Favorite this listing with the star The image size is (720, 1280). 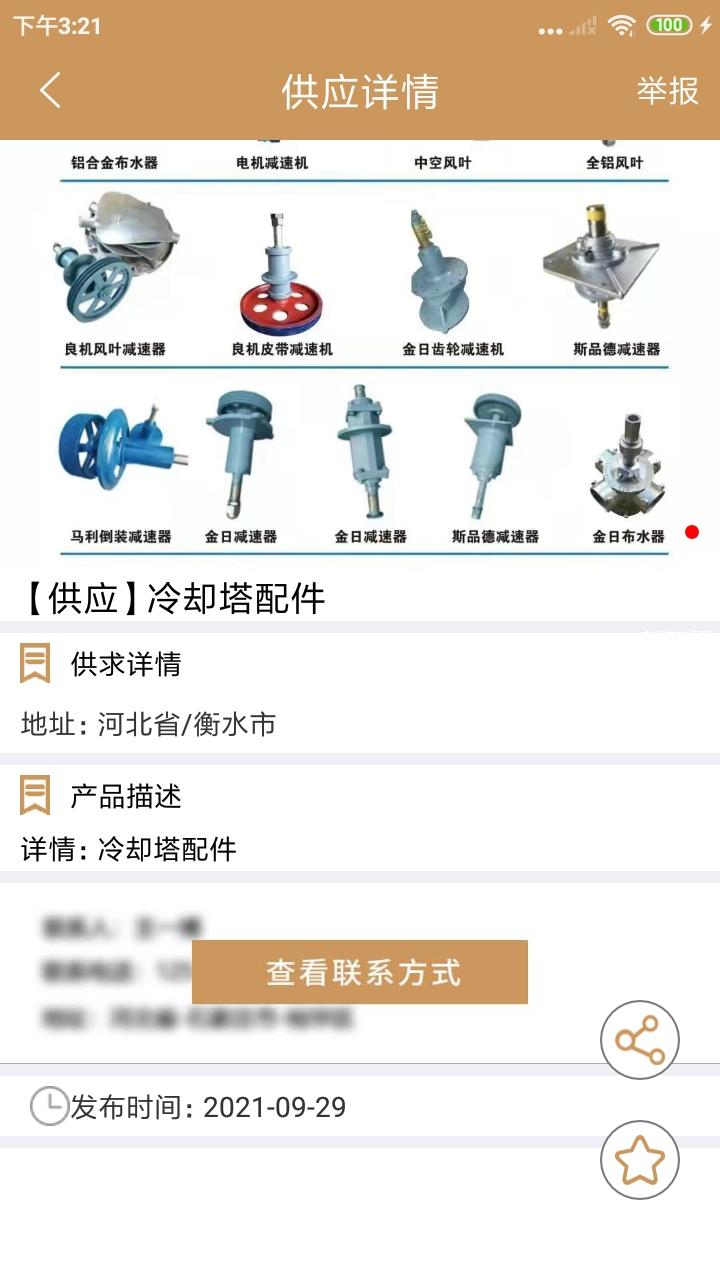(x=640, y=1160)
